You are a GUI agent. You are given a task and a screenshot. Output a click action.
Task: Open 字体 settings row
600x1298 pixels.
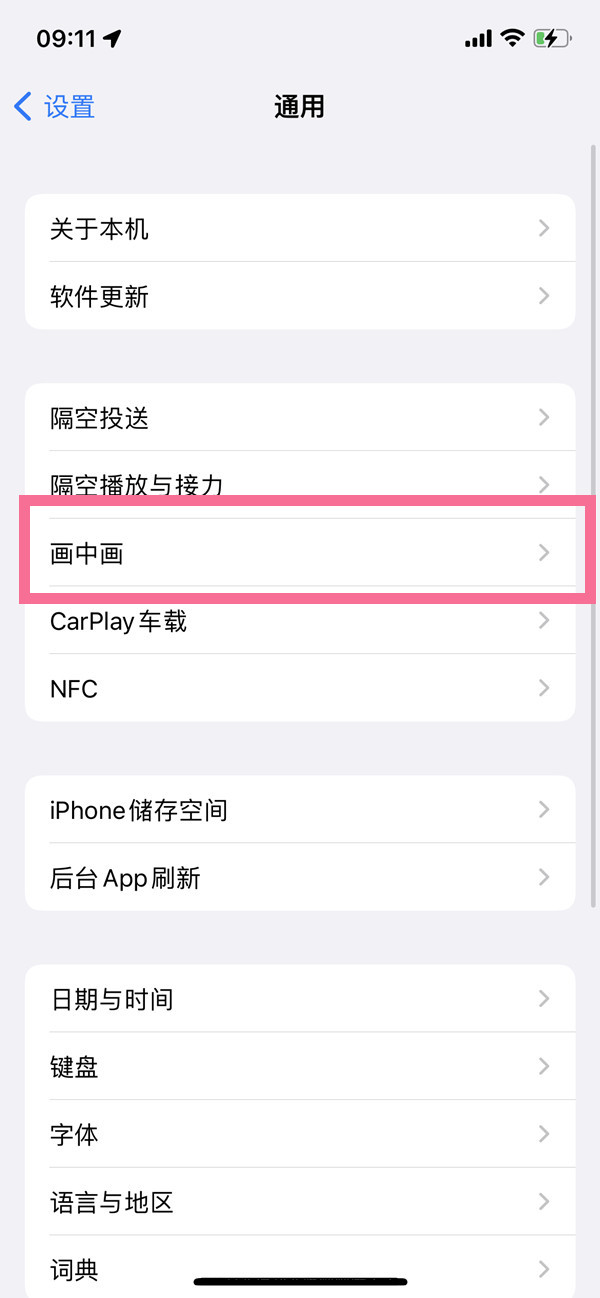300,1134
